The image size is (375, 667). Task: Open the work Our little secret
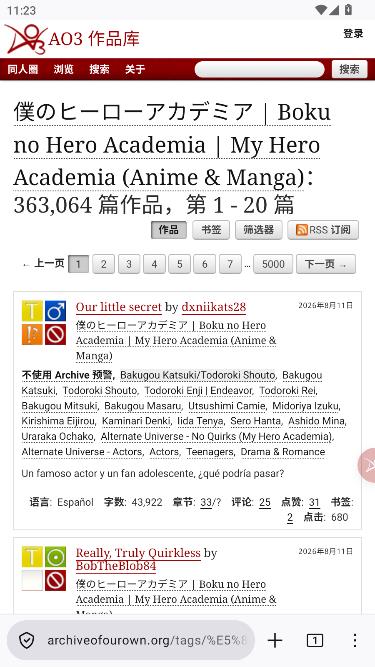coord(119,307)
